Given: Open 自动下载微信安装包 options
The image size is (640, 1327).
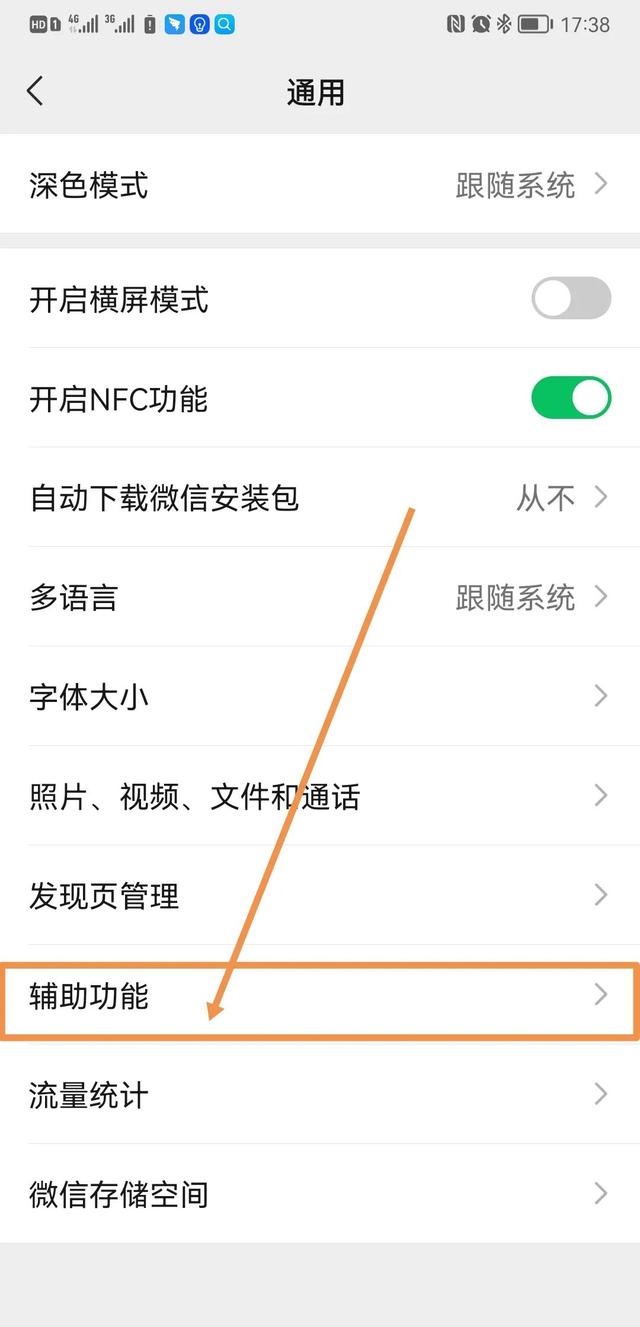Looking at the screenshot, I should pyautogui.click(x=320, y=497).
